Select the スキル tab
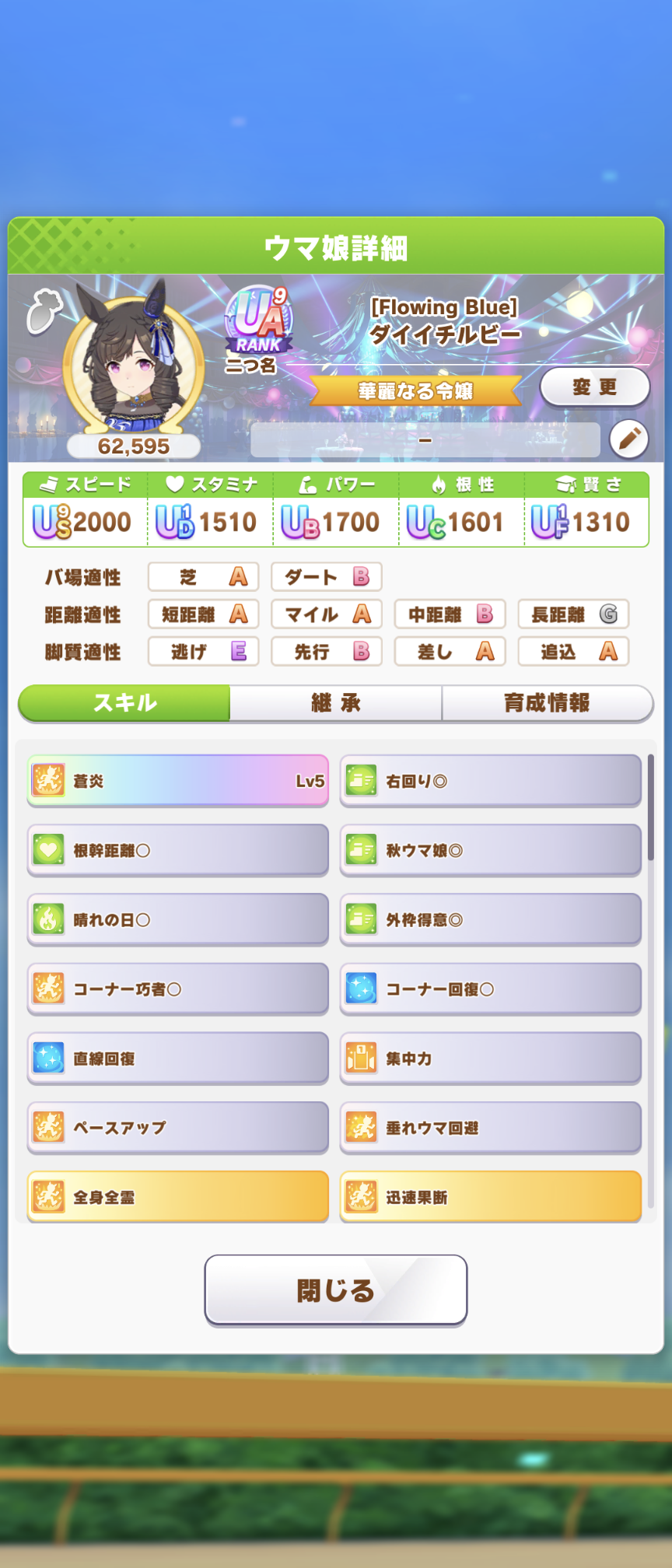Image resolution: width=672 pixels, height=1568 pixels. click(124, 703)
